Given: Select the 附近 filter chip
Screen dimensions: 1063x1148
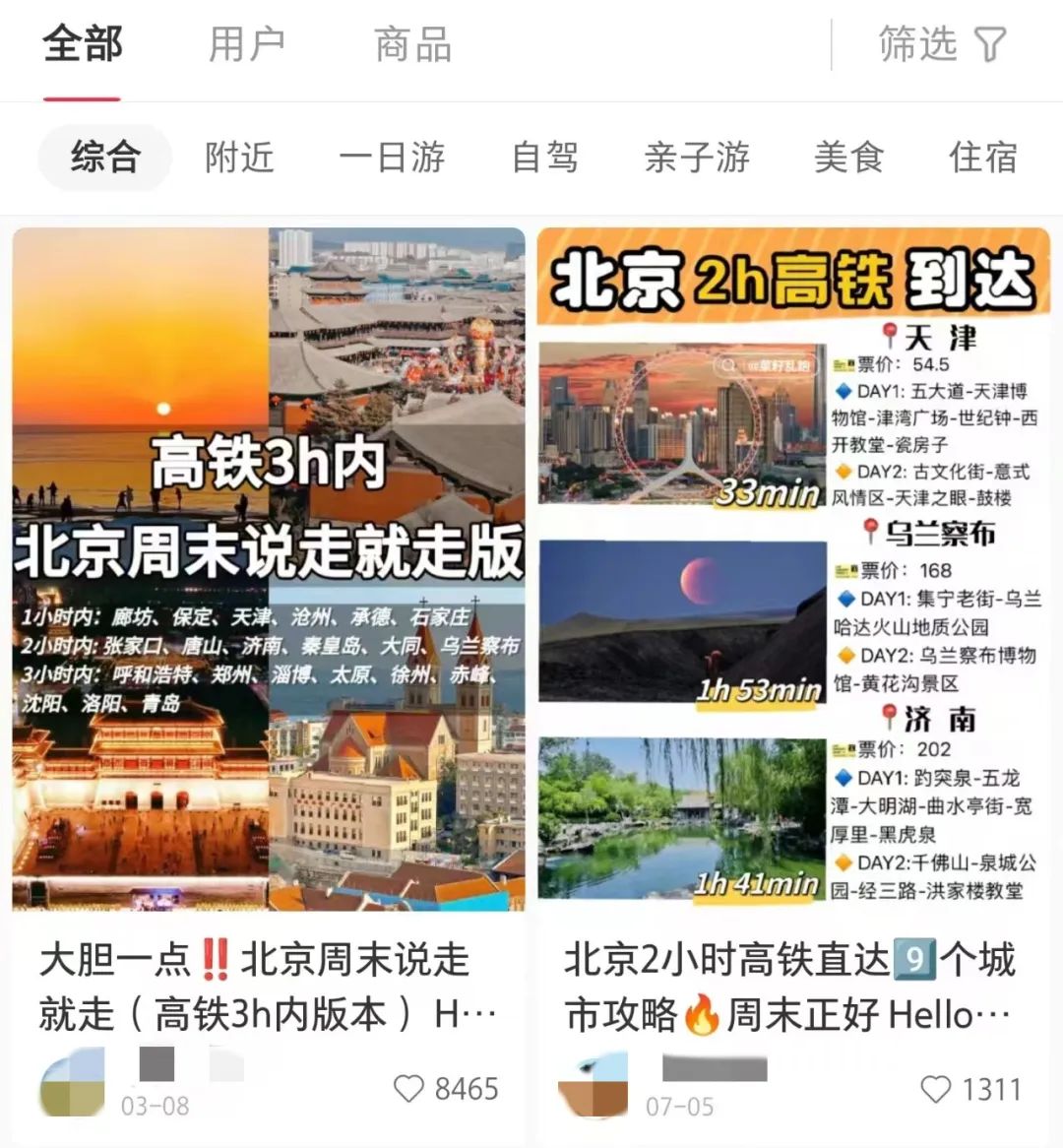Looking at the screenshot, I should pos(239,158).
